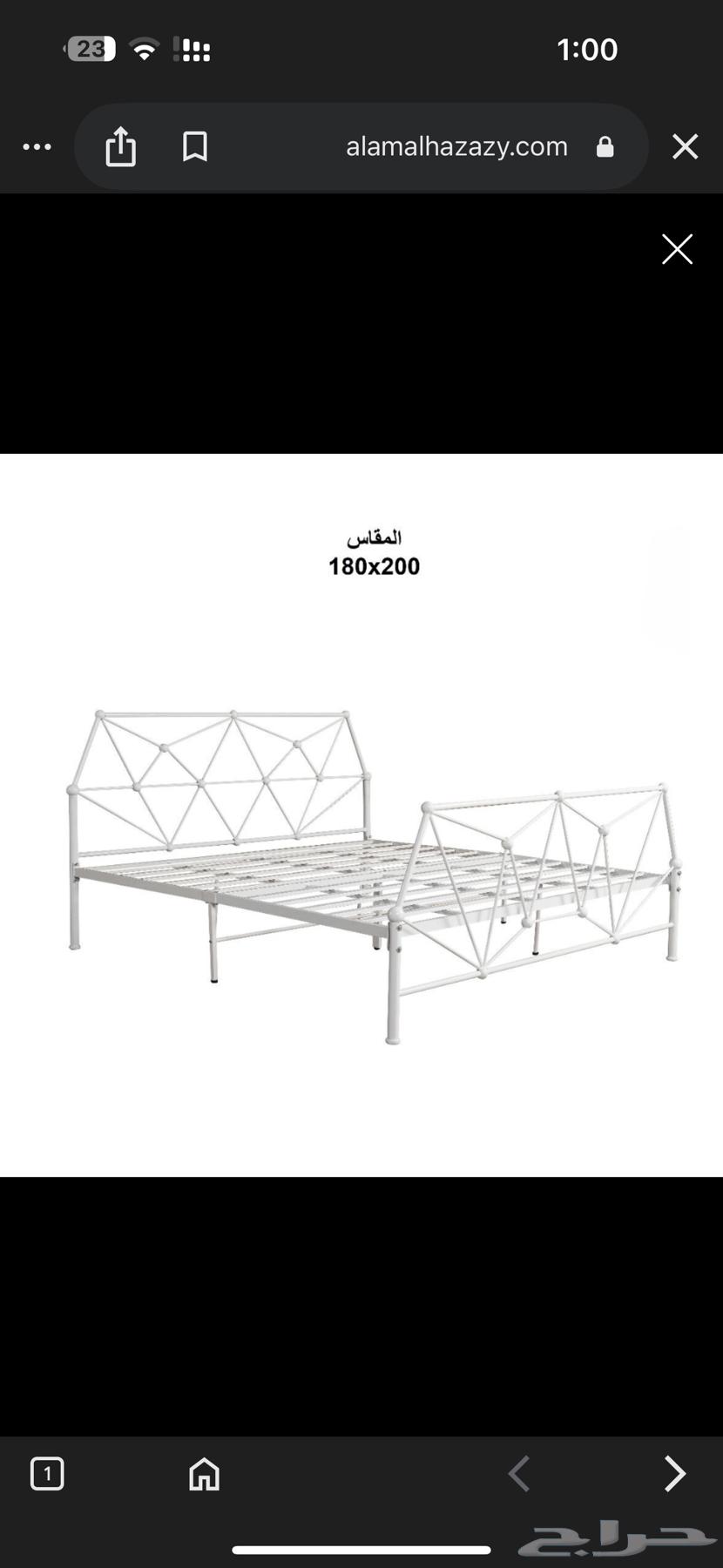Go to the browser home page
The width and height of the screenshot is (723, 1568).
click(x=205, y=1474)
